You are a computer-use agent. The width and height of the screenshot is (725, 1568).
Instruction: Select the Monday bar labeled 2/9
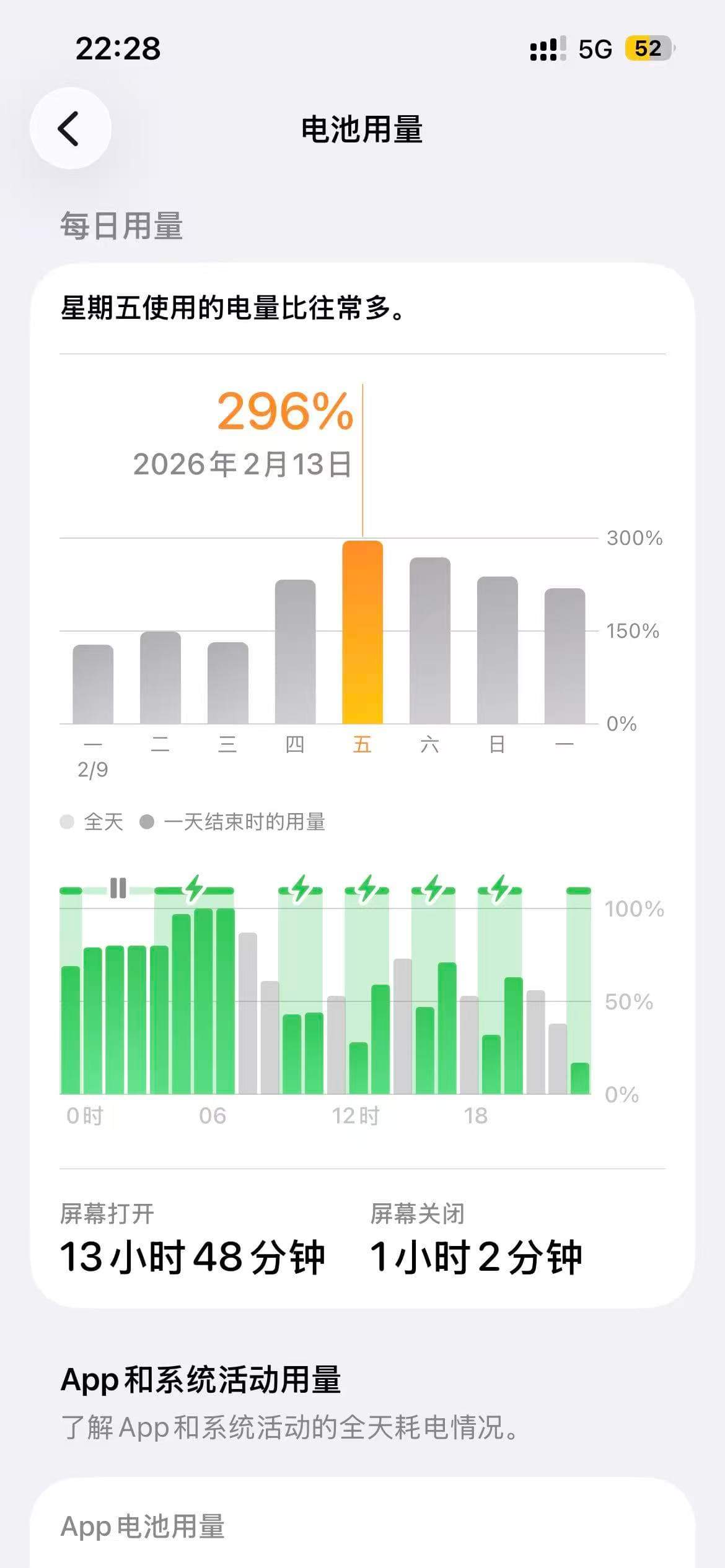pos(93,684)
